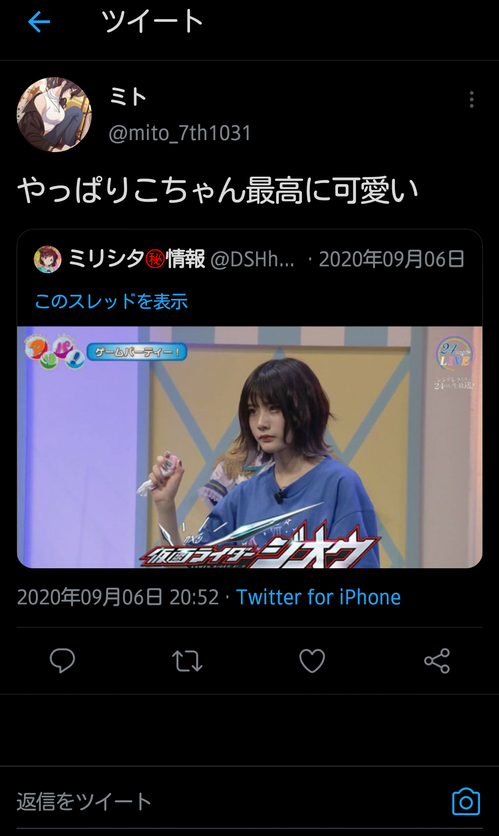
Task: Share this tweet
Action: [437, 661]
